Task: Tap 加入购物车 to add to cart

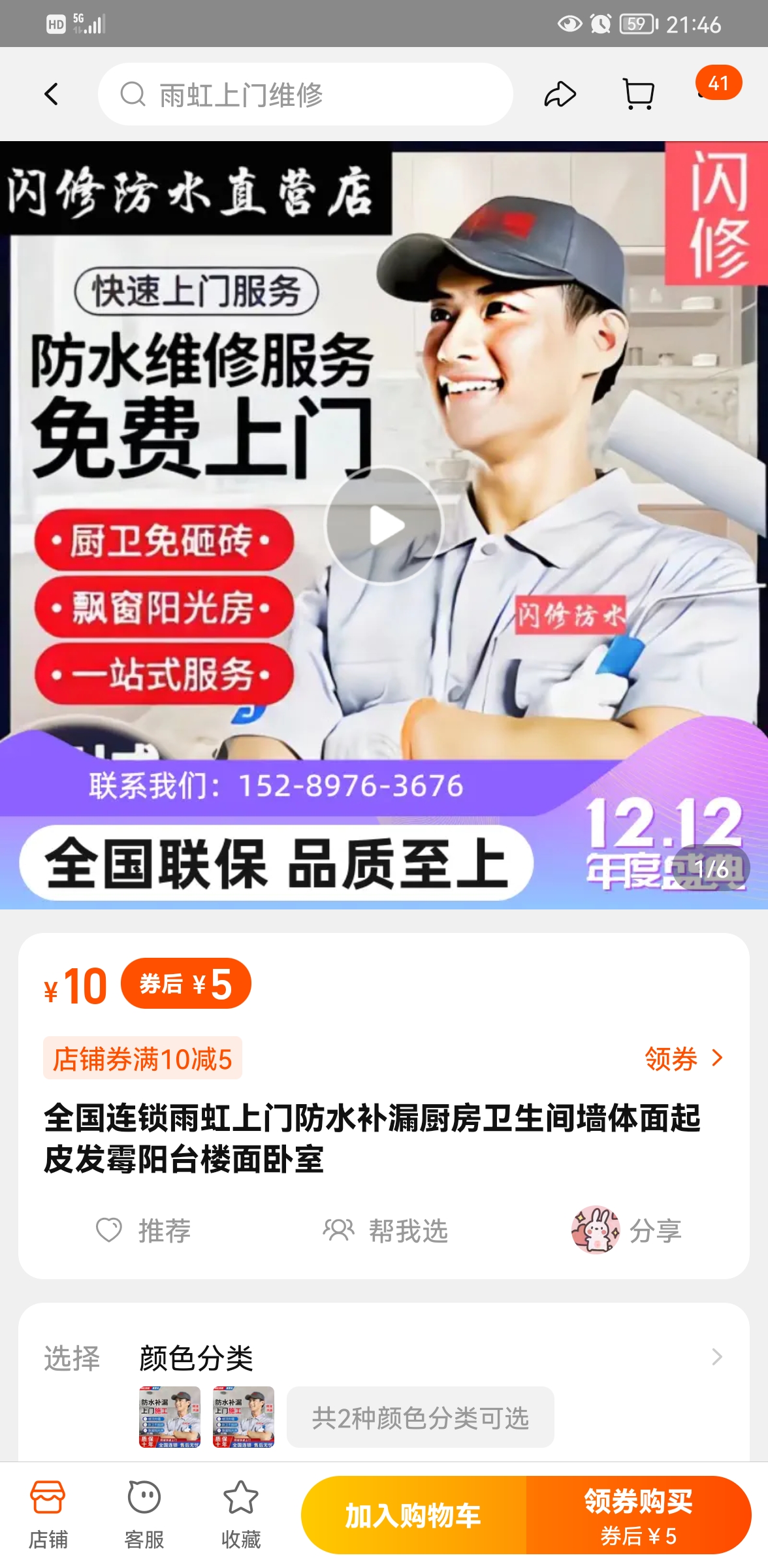Action: pyautogui.click(x=413, y=1516)
